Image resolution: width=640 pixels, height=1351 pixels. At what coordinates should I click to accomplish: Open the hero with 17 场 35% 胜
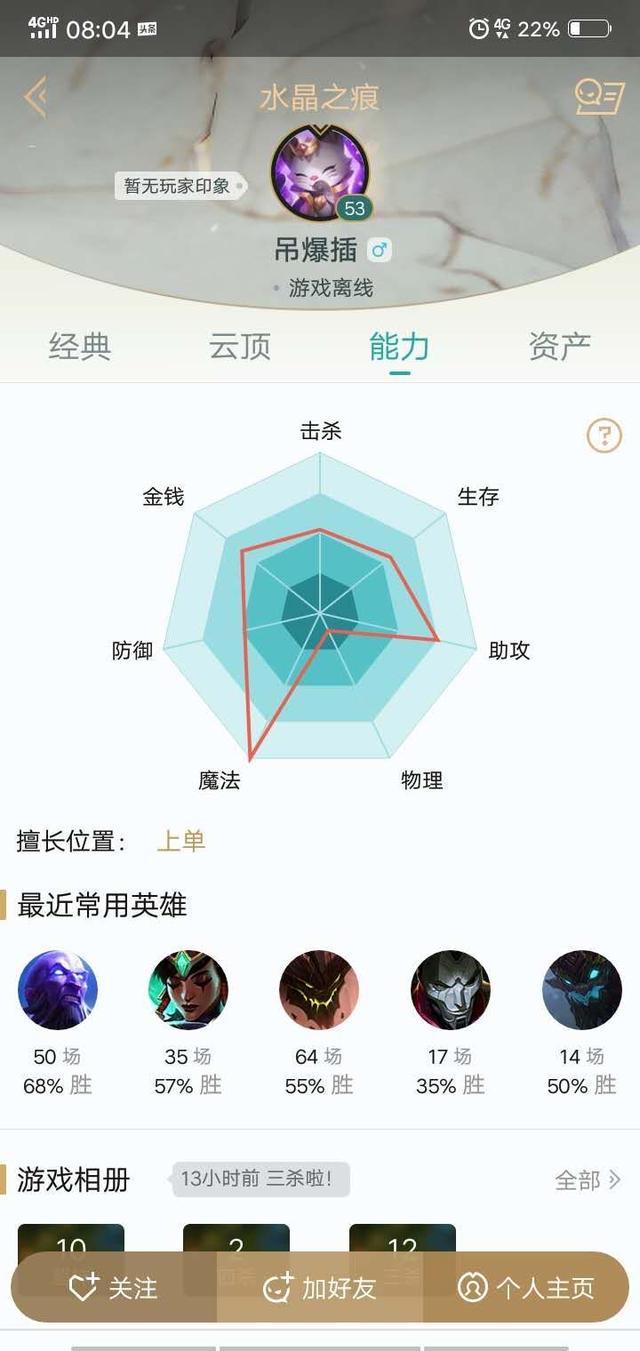[450, 990]
